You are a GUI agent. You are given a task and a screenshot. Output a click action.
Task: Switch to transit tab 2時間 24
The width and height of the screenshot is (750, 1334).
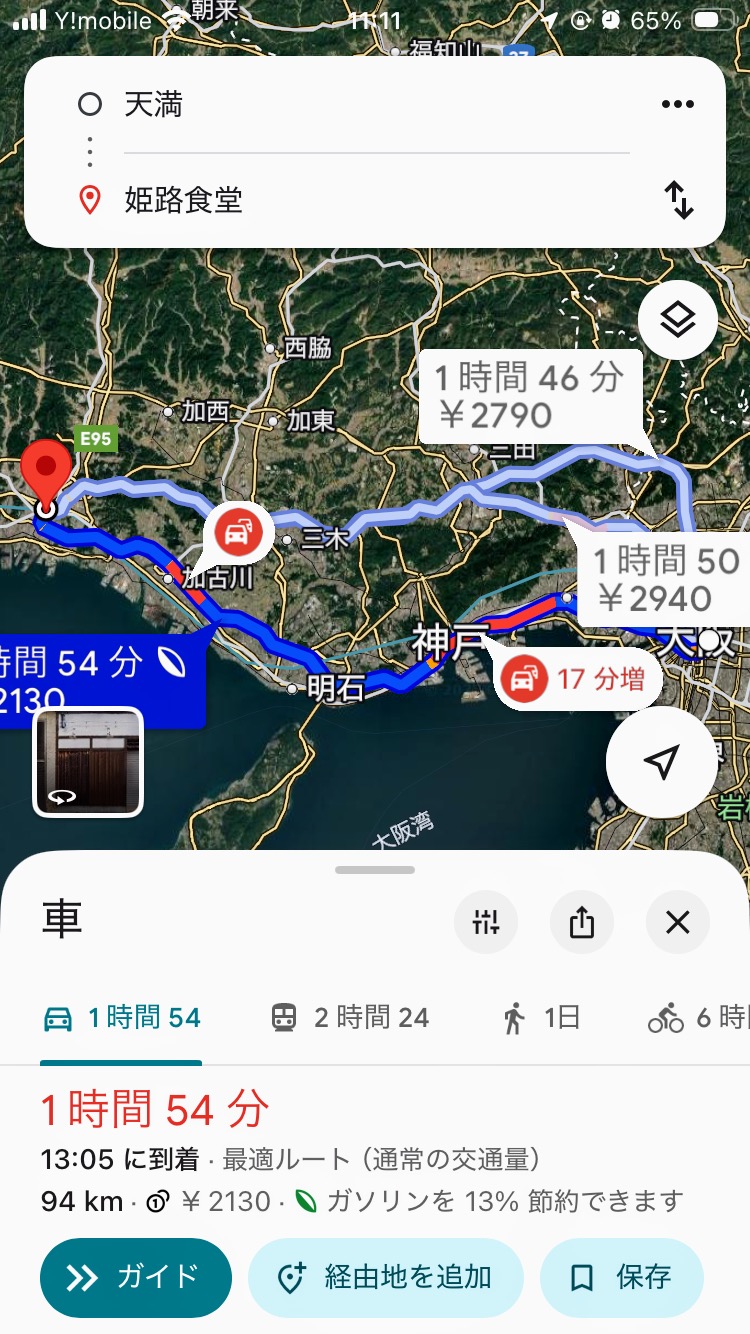tap(350, 1018)
